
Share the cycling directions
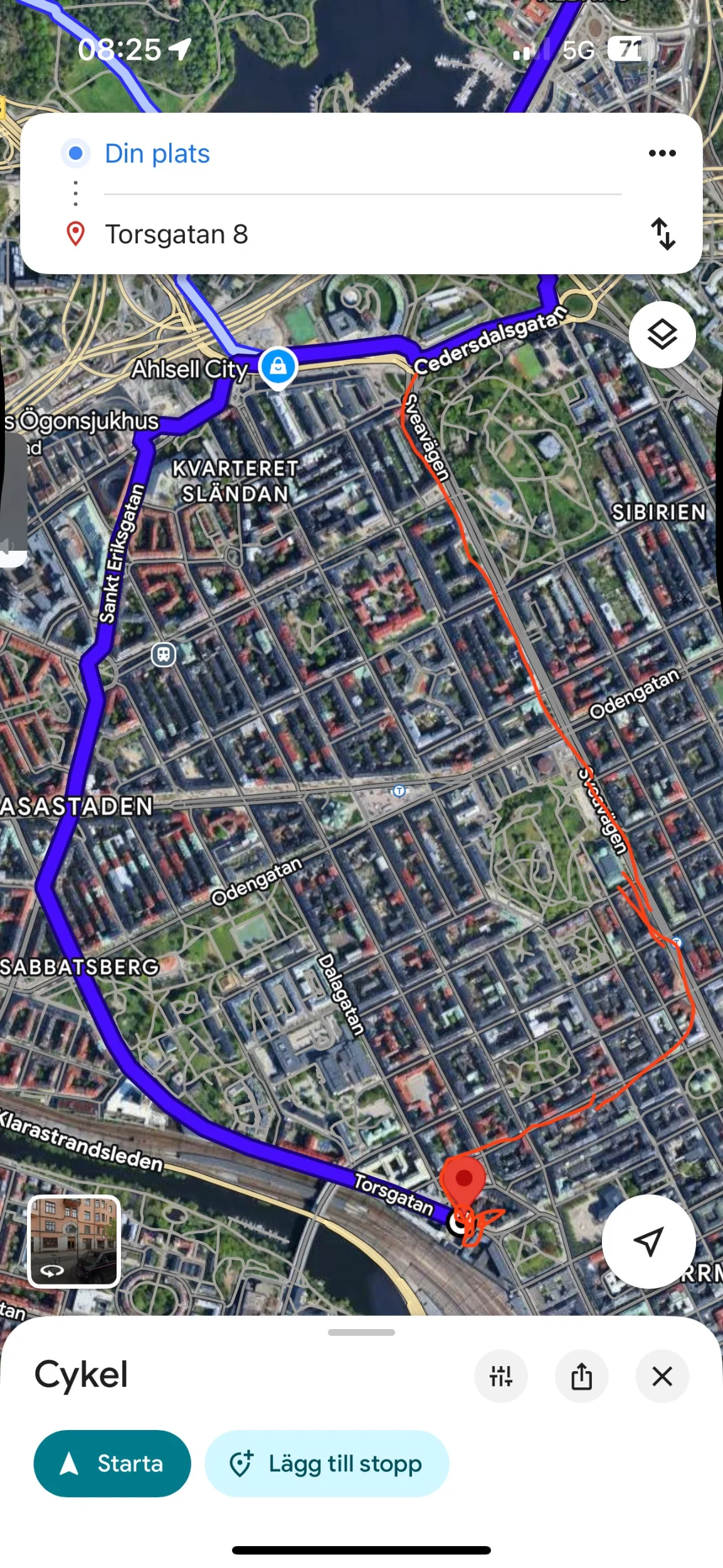point(581,1377)
